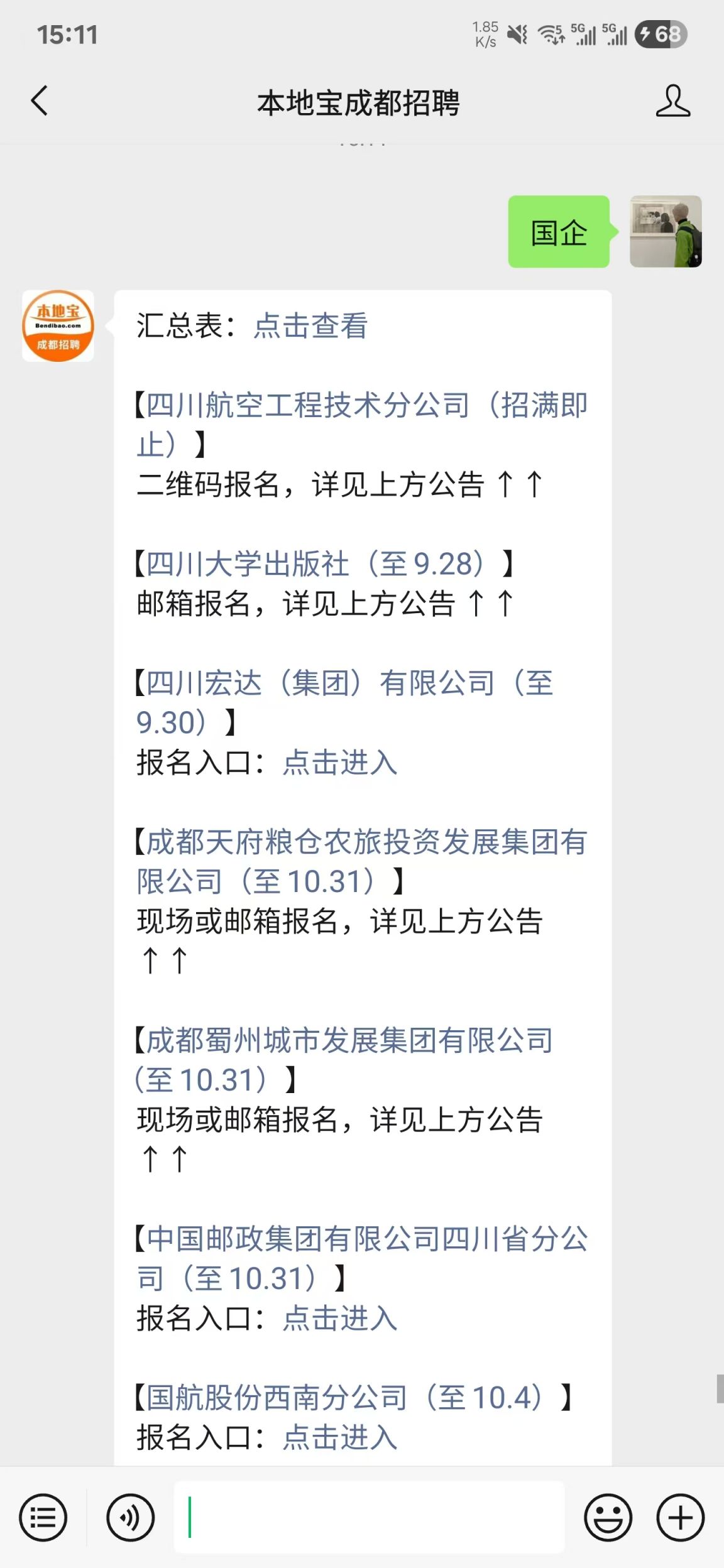Tap 点击进入 under 中国邮政 entry
The image size is (724, 1568).
point(339,1319)
